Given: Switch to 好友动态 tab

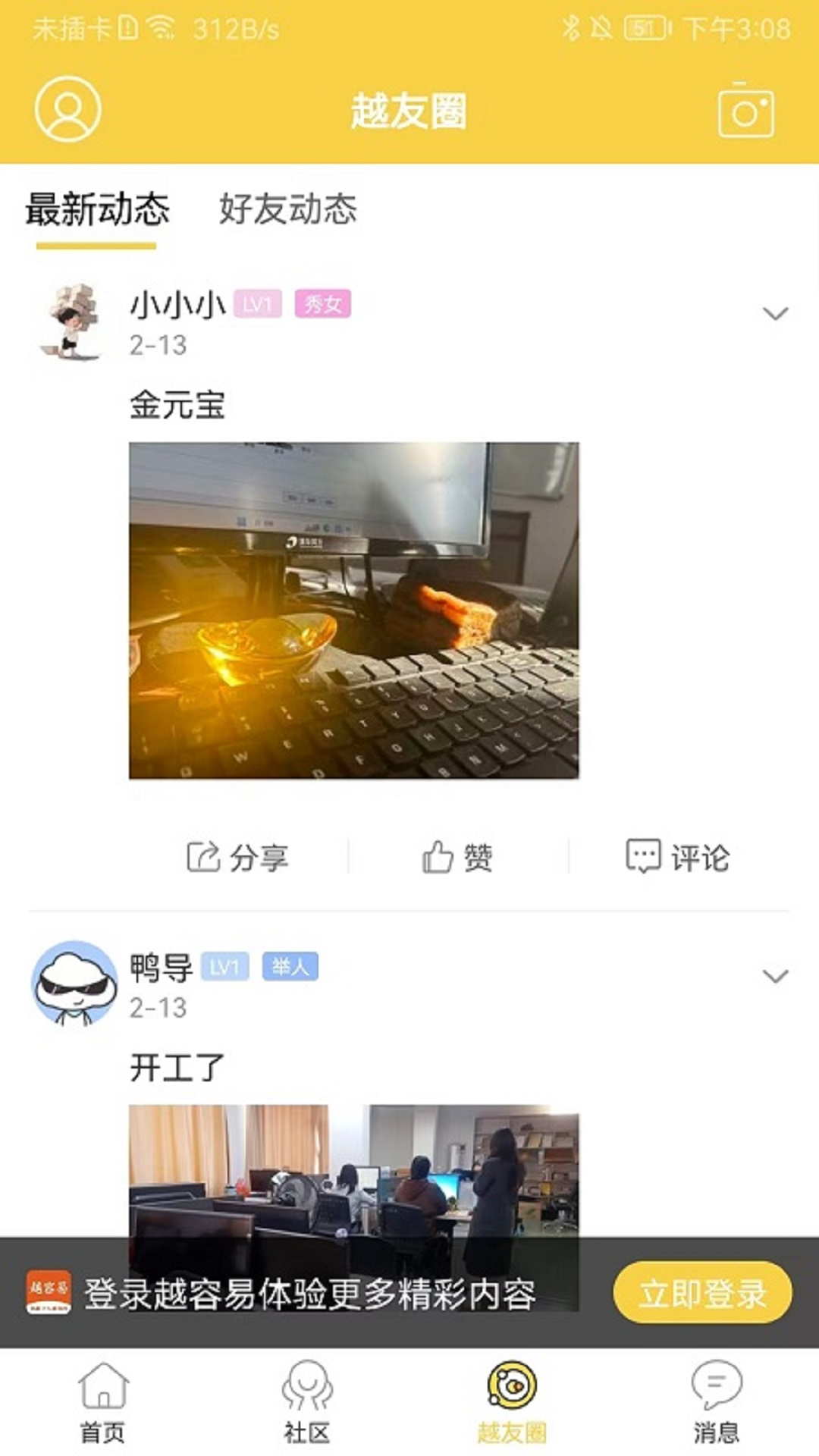Looking at the screenshot, I should 287,210.
